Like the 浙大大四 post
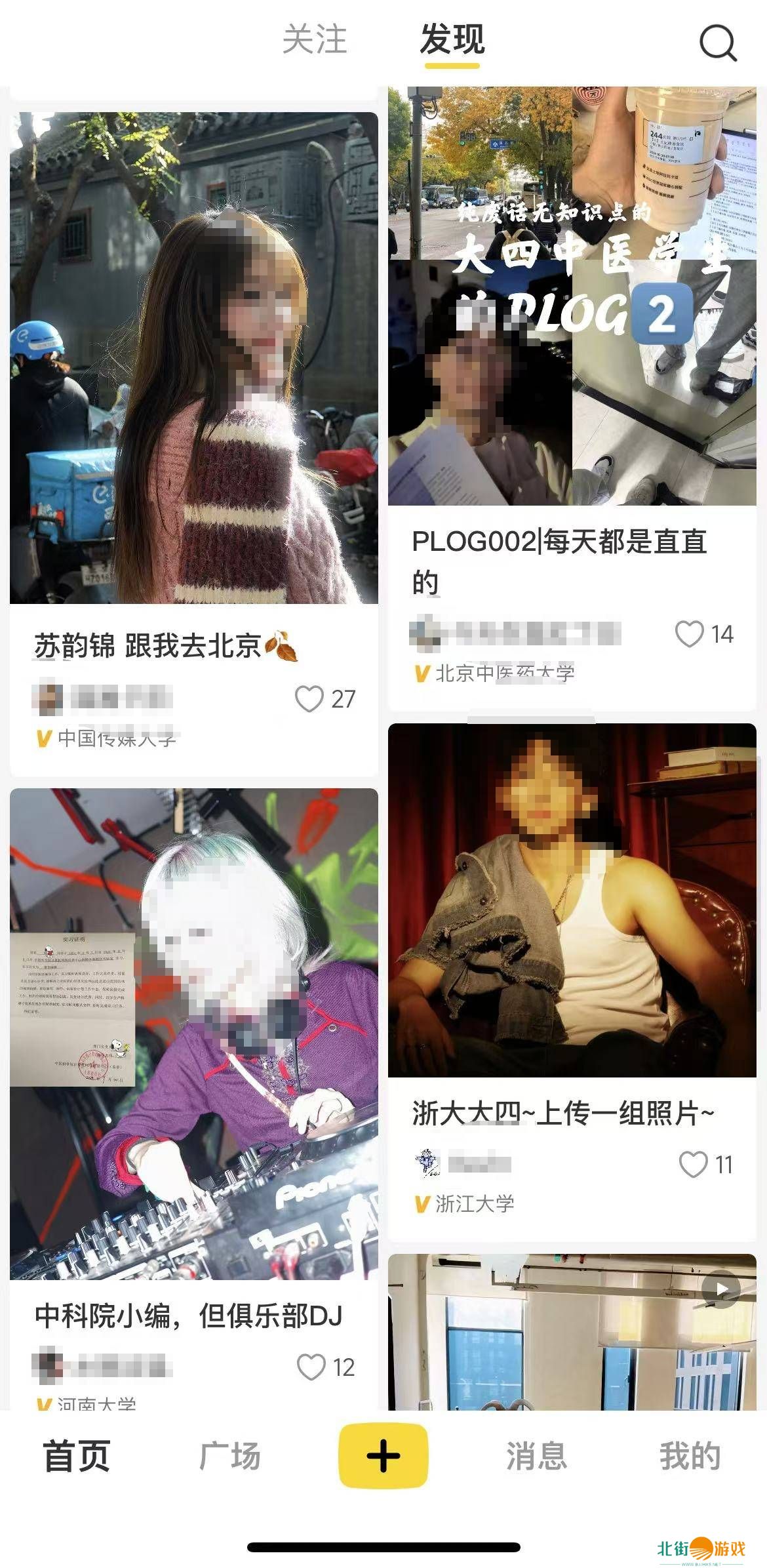The height and width of the screenshot is (1568, 767). coord(693,1165)
